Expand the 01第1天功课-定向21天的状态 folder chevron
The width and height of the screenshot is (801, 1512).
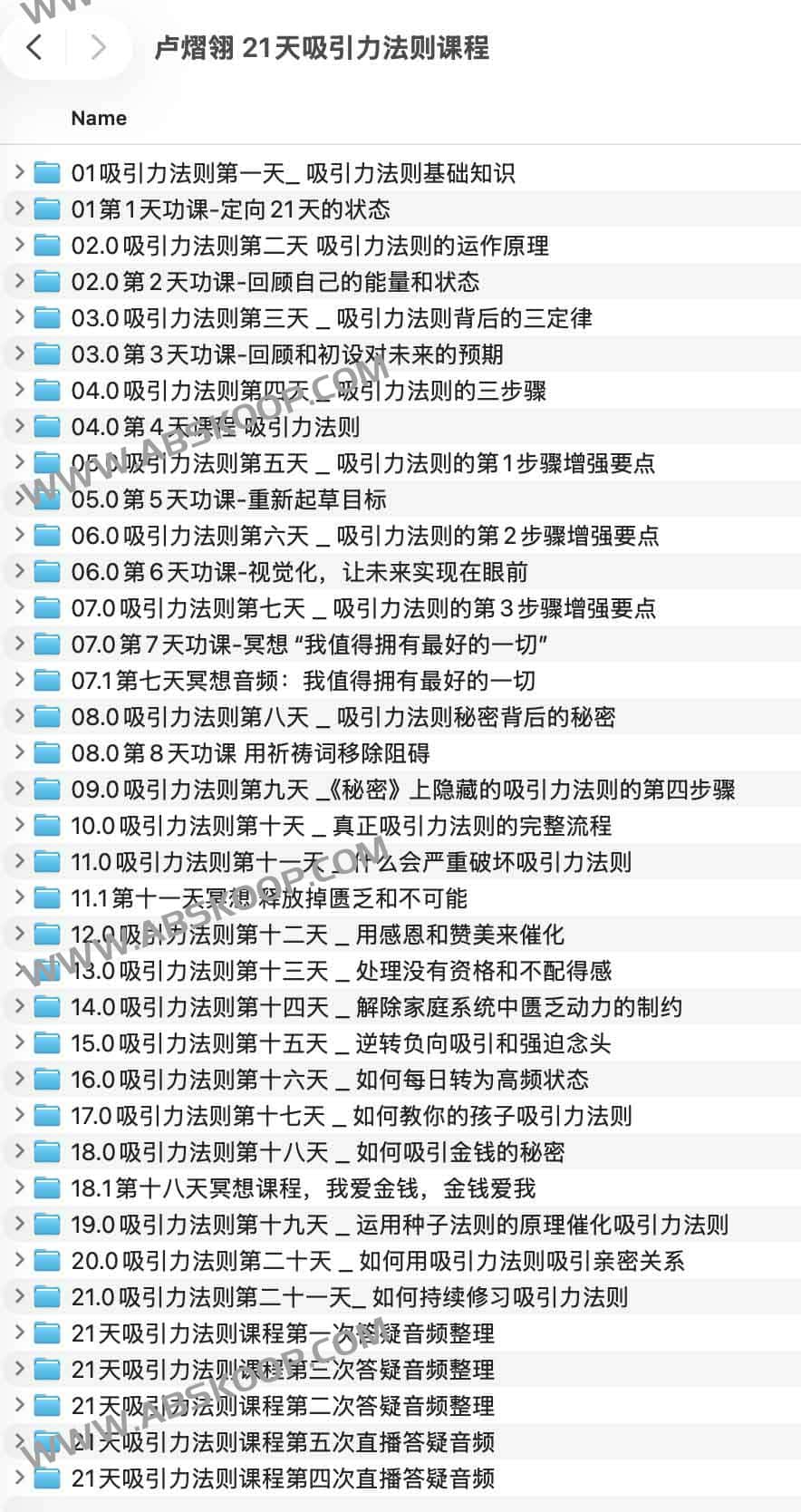(x=19, y=208)
